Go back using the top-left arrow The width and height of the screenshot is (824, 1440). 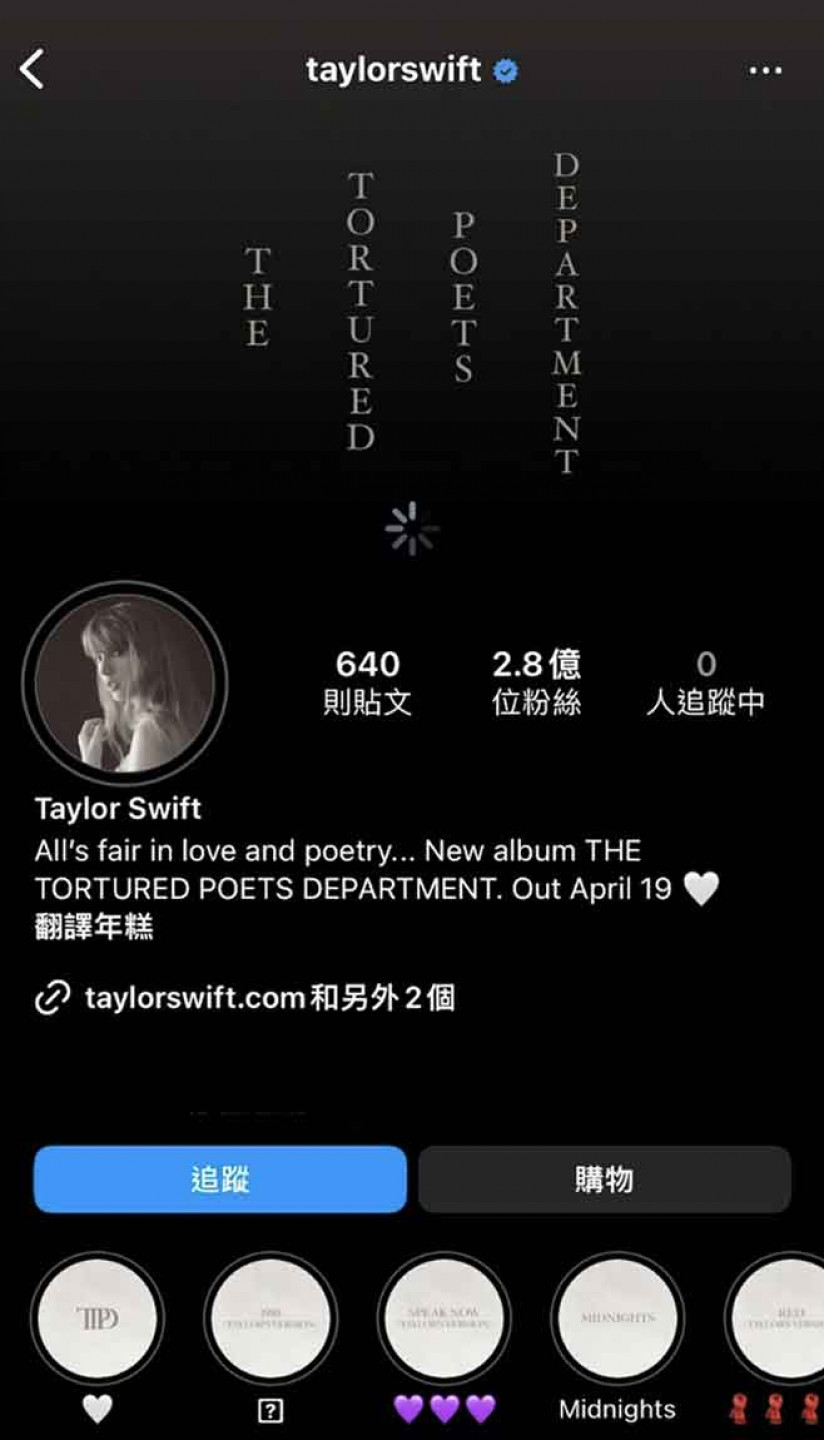pos(32,70)
